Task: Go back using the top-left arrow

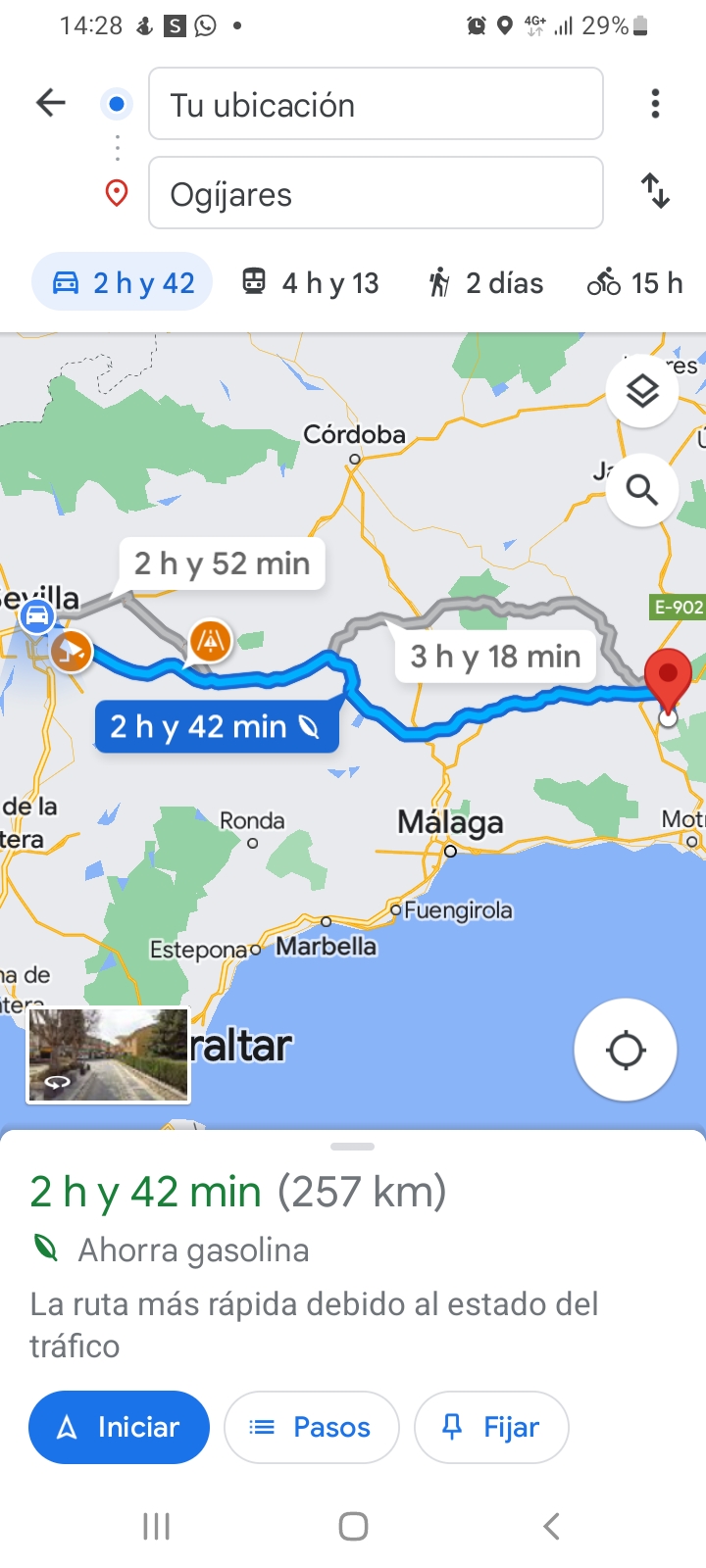Action: 50,103
